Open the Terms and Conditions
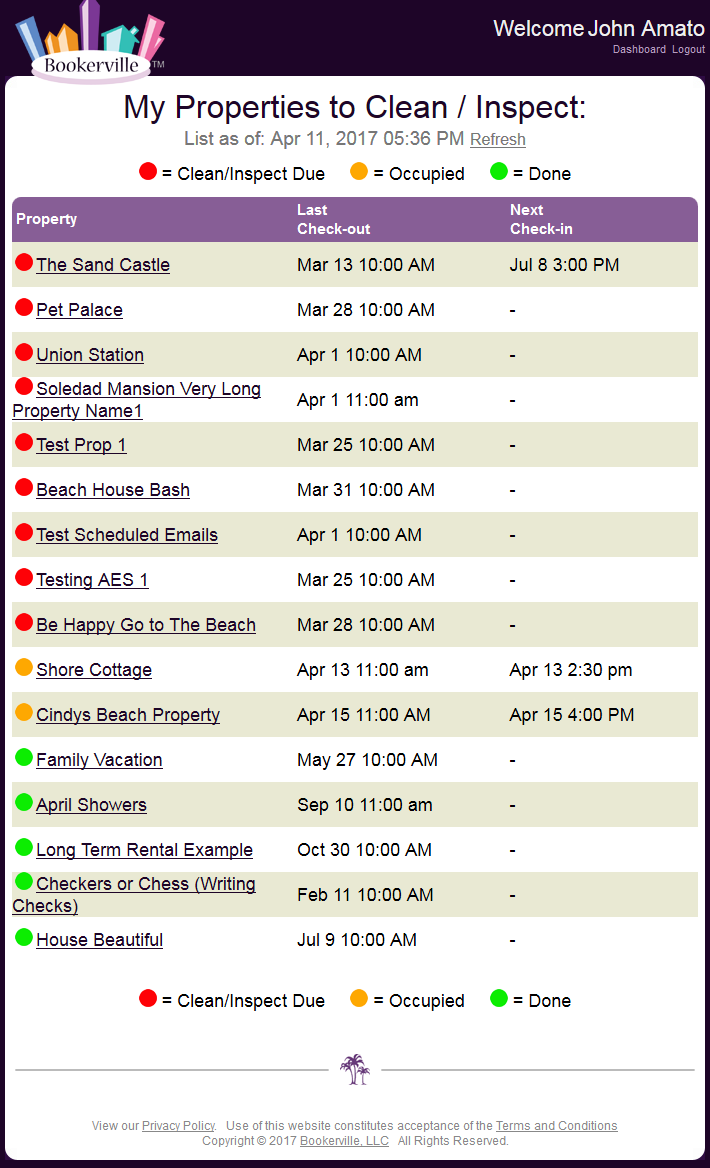 coord(556,1126)
